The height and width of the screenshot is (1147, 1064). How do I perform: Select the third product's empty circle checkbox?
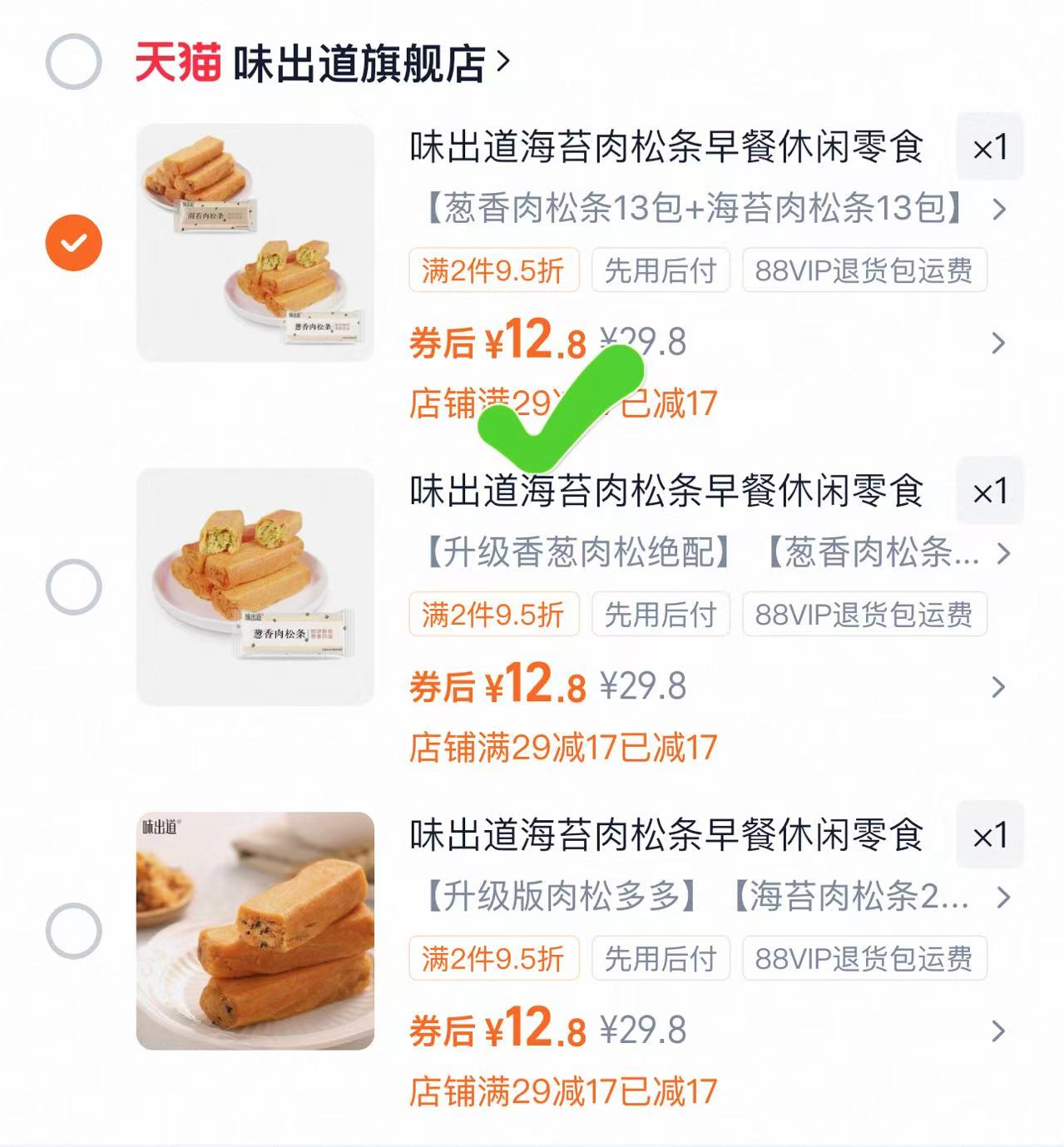(74, 932)
